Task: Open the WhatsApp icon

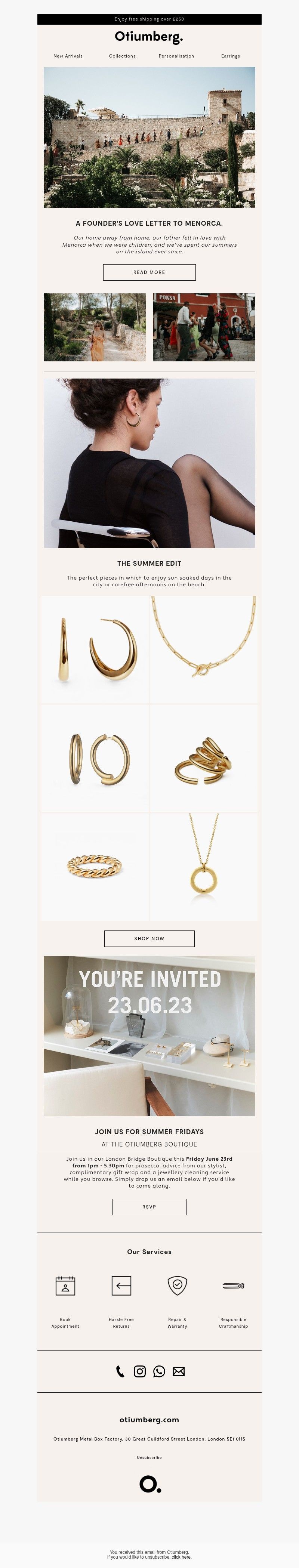Action: click(x=159, y=1371)
